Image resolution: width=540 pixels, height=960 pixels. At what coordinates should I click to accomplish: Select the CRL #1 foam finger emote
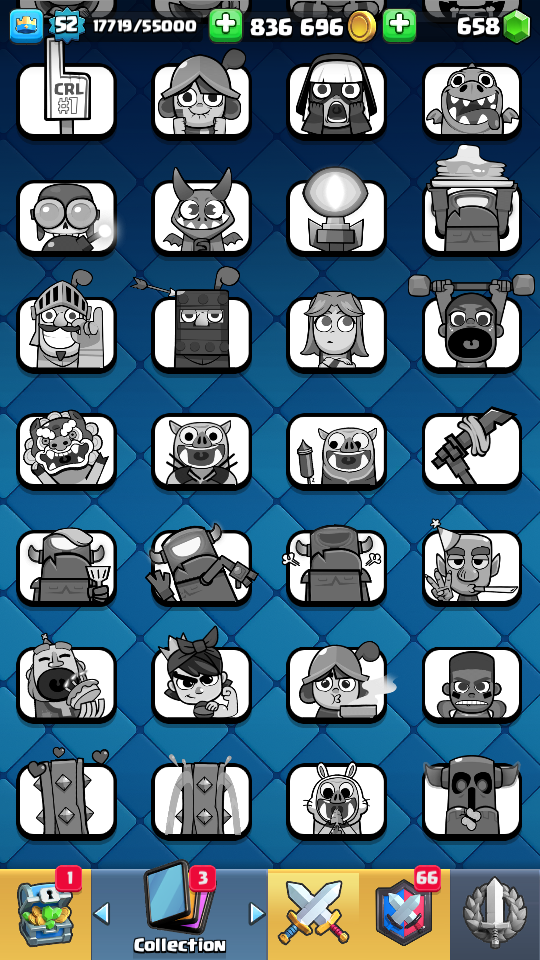pos(67,100)
